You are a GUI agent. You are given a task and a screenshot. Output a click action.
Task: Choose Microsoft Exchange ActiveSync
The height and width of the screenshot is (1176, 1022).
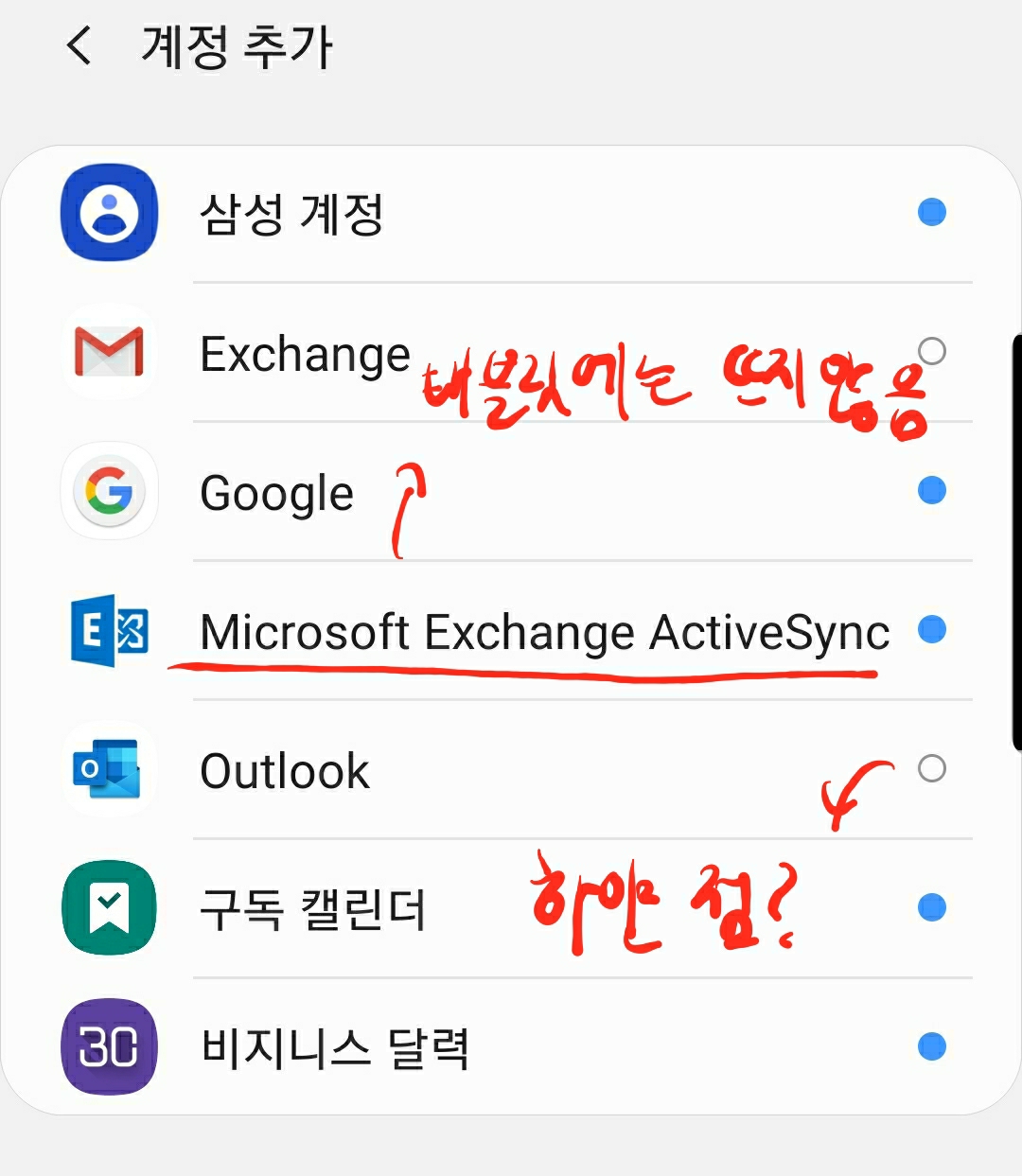[x=511, y=630]
